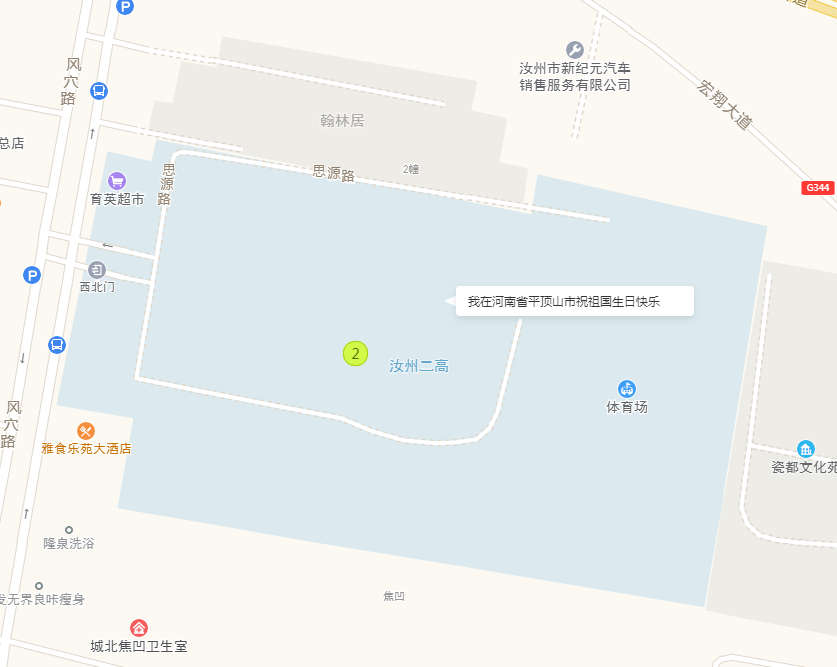
Task: Select the 雅食乐苑大酒店 restaurant marker
Action: 86,431
